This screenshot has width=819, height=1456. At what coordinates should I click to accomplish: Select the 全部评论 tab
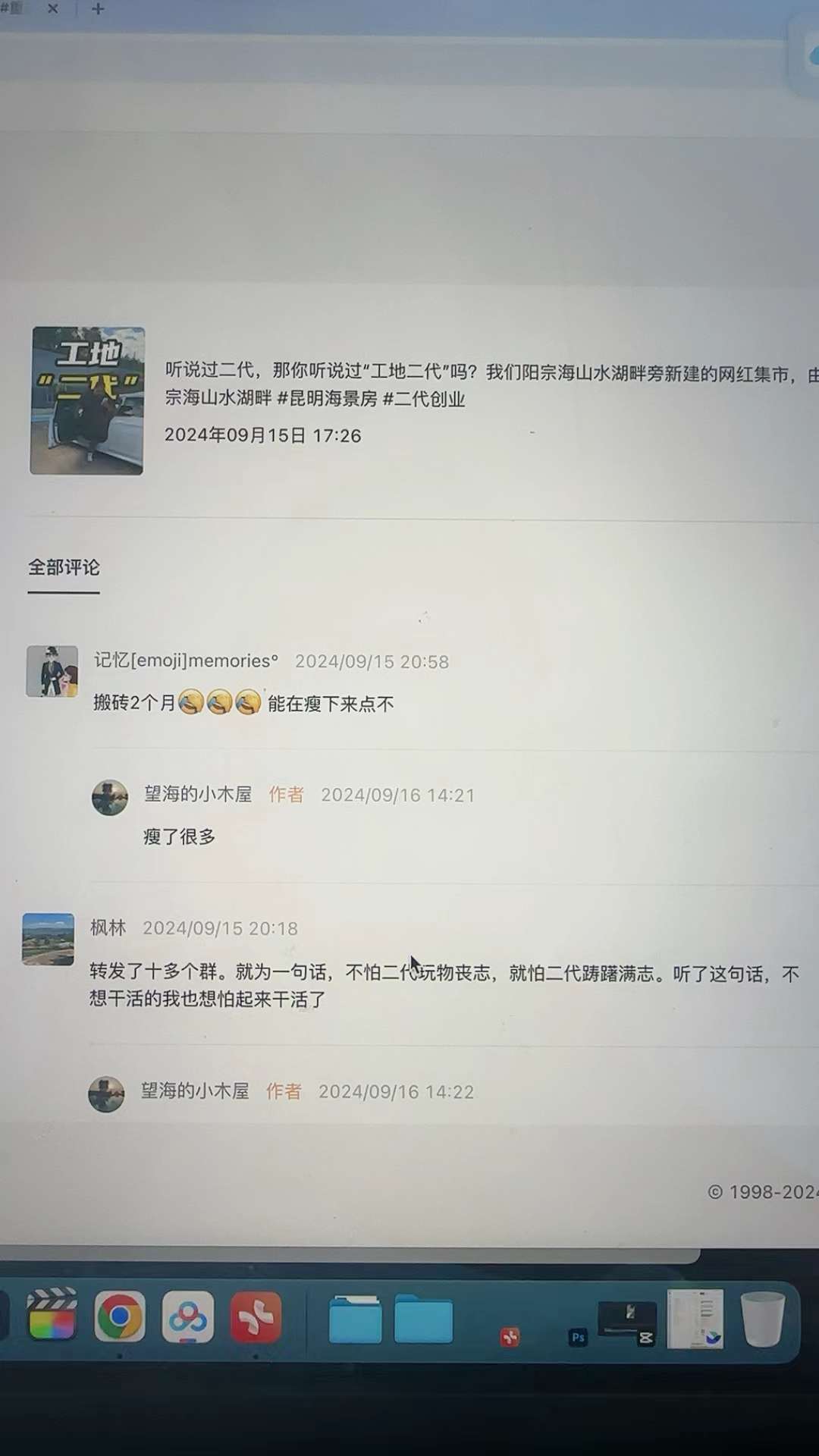coord(64,567)
